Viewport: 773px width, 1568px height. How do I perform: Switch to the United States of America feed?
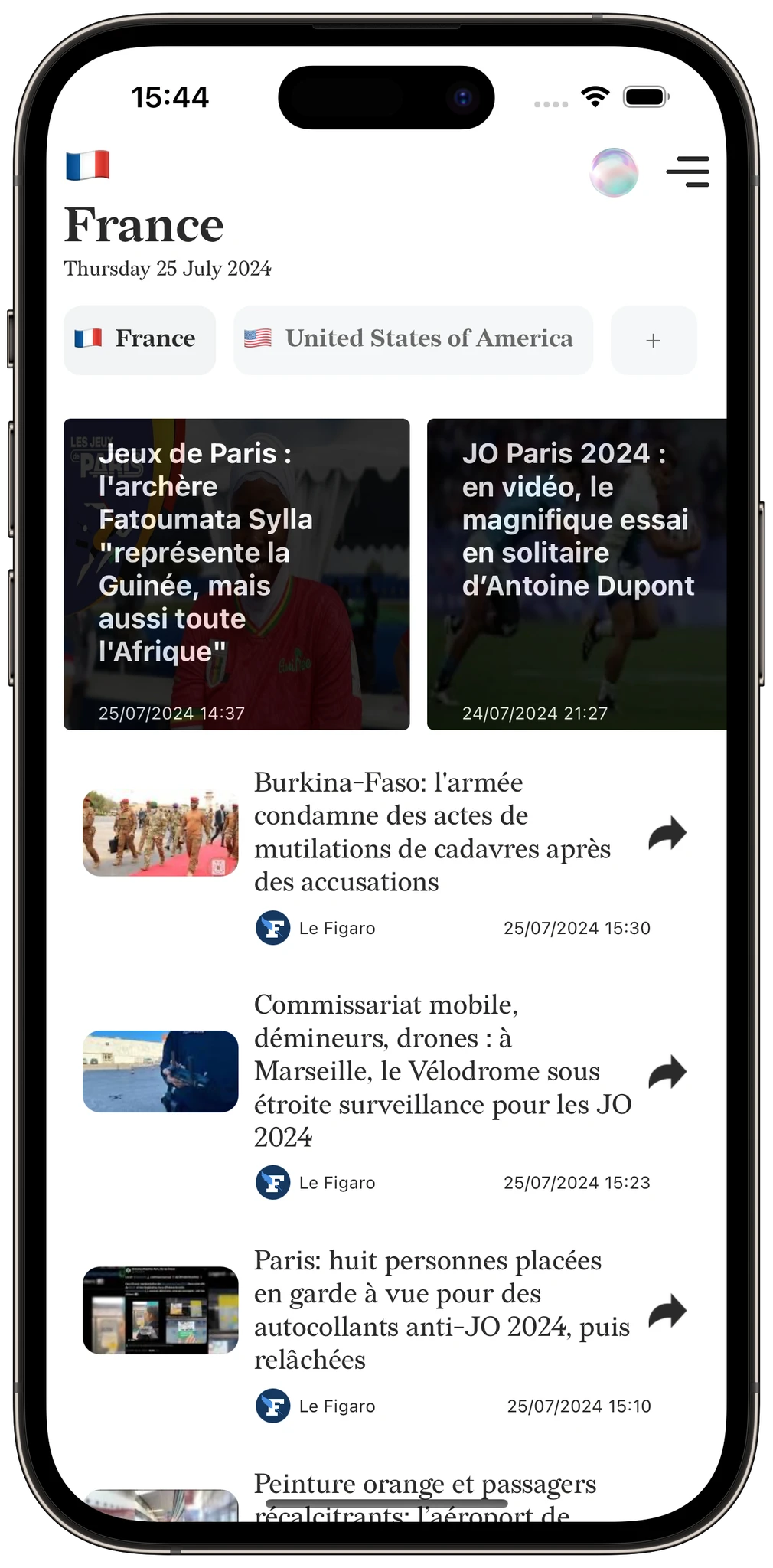pos(413,340)
